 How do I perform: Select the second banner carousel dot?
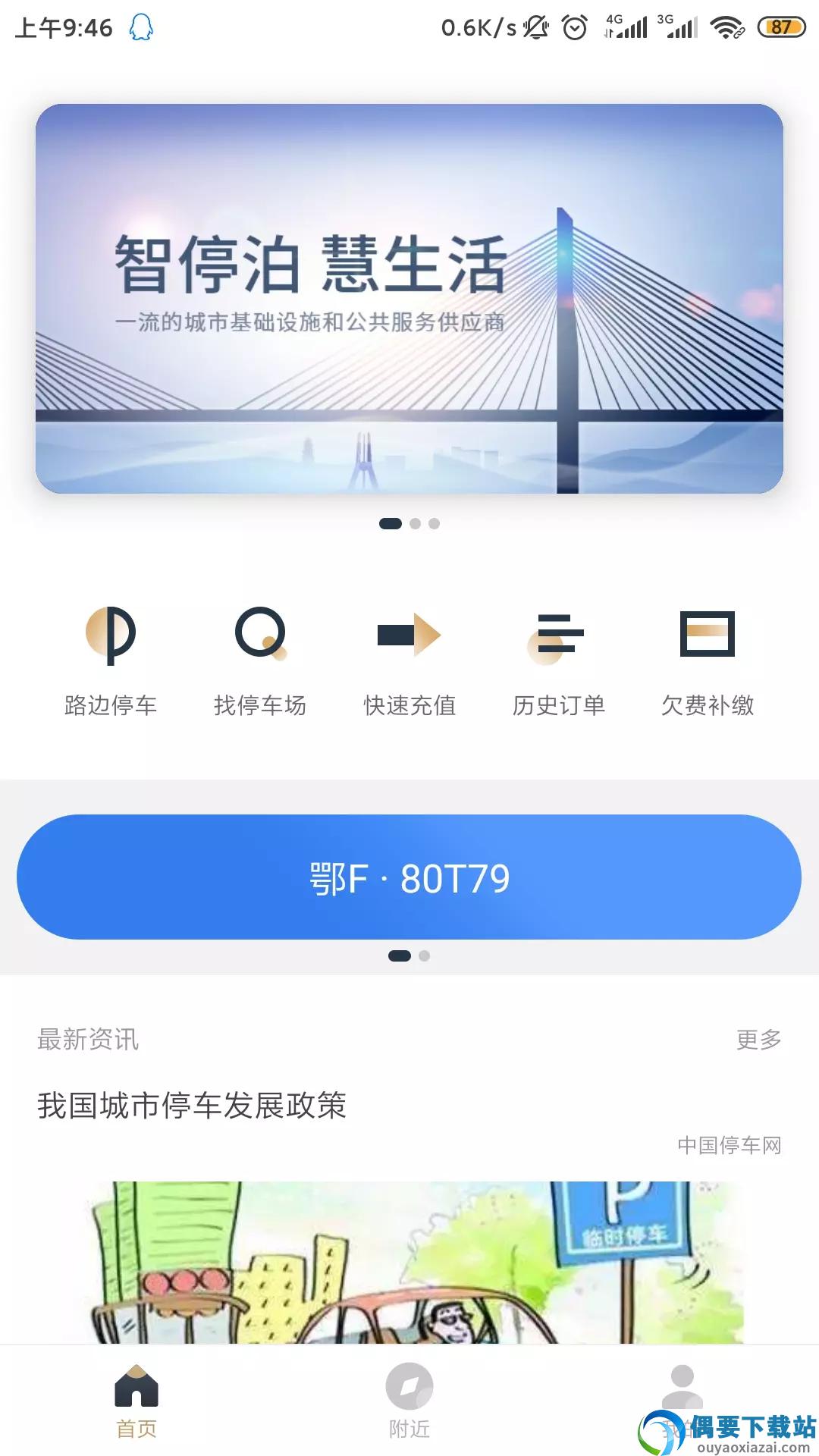416,523
